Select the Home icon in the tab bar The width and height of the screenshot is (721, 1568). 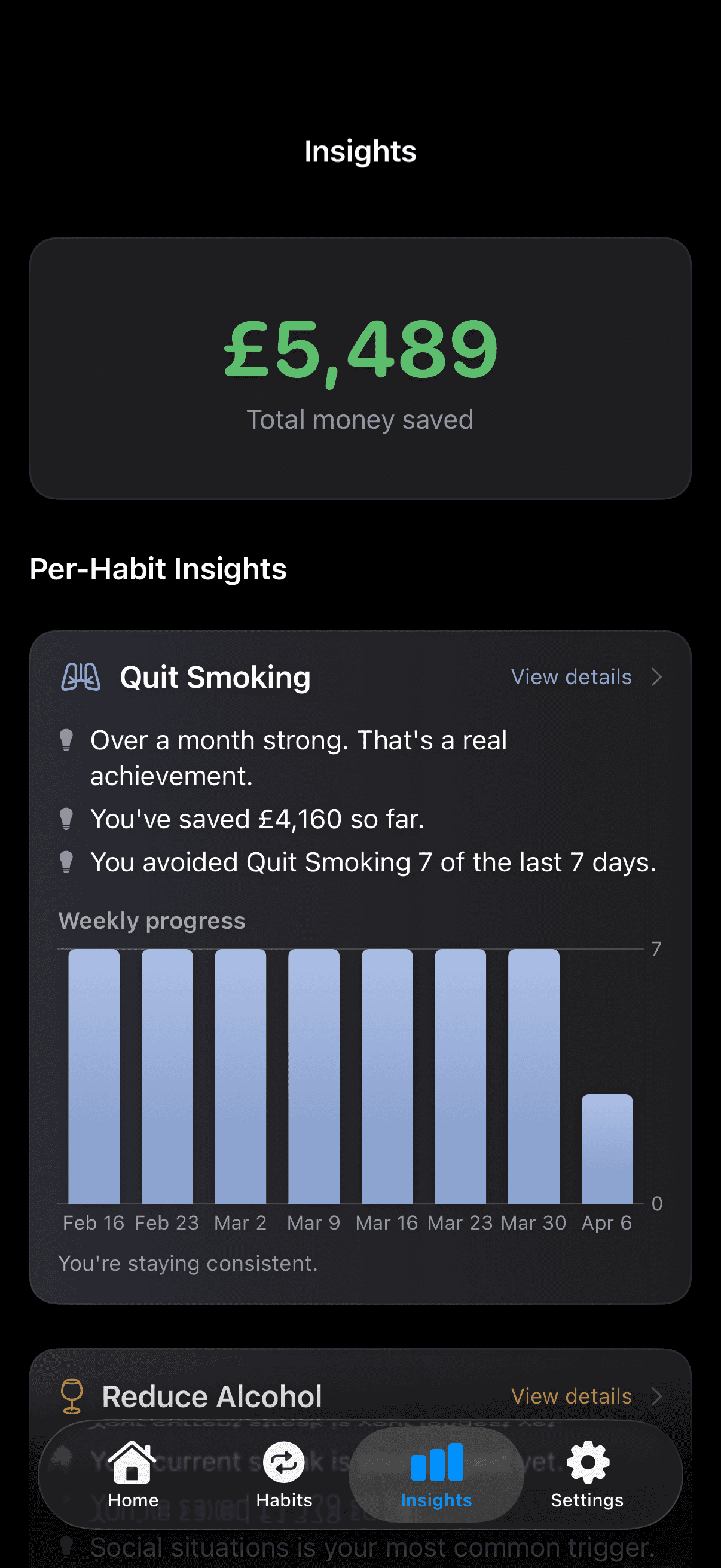[x=132, y=1463]
